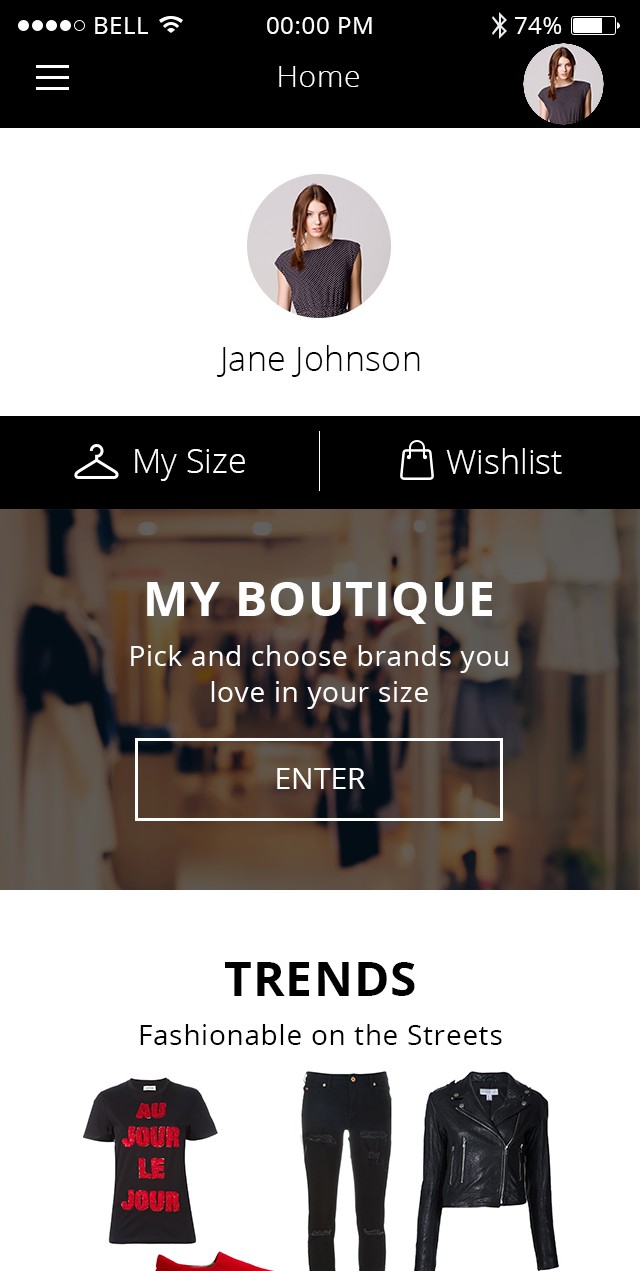The width and height of the screenshot is (640, 1271).
Task: View Jane Johnson's large profile photo
Action: click(319, 246)
